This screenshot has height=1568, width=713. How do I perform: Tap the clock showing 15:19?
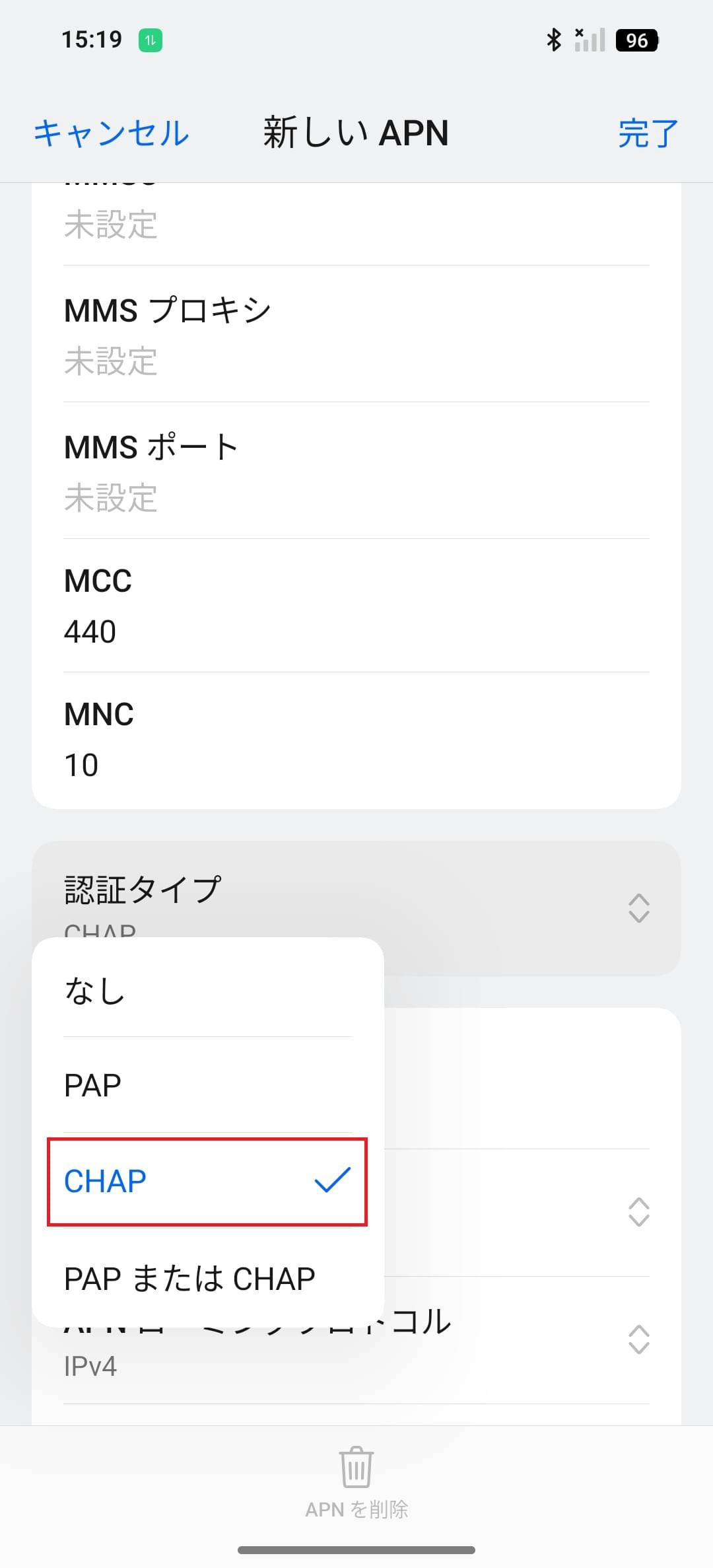pos(92,39)
